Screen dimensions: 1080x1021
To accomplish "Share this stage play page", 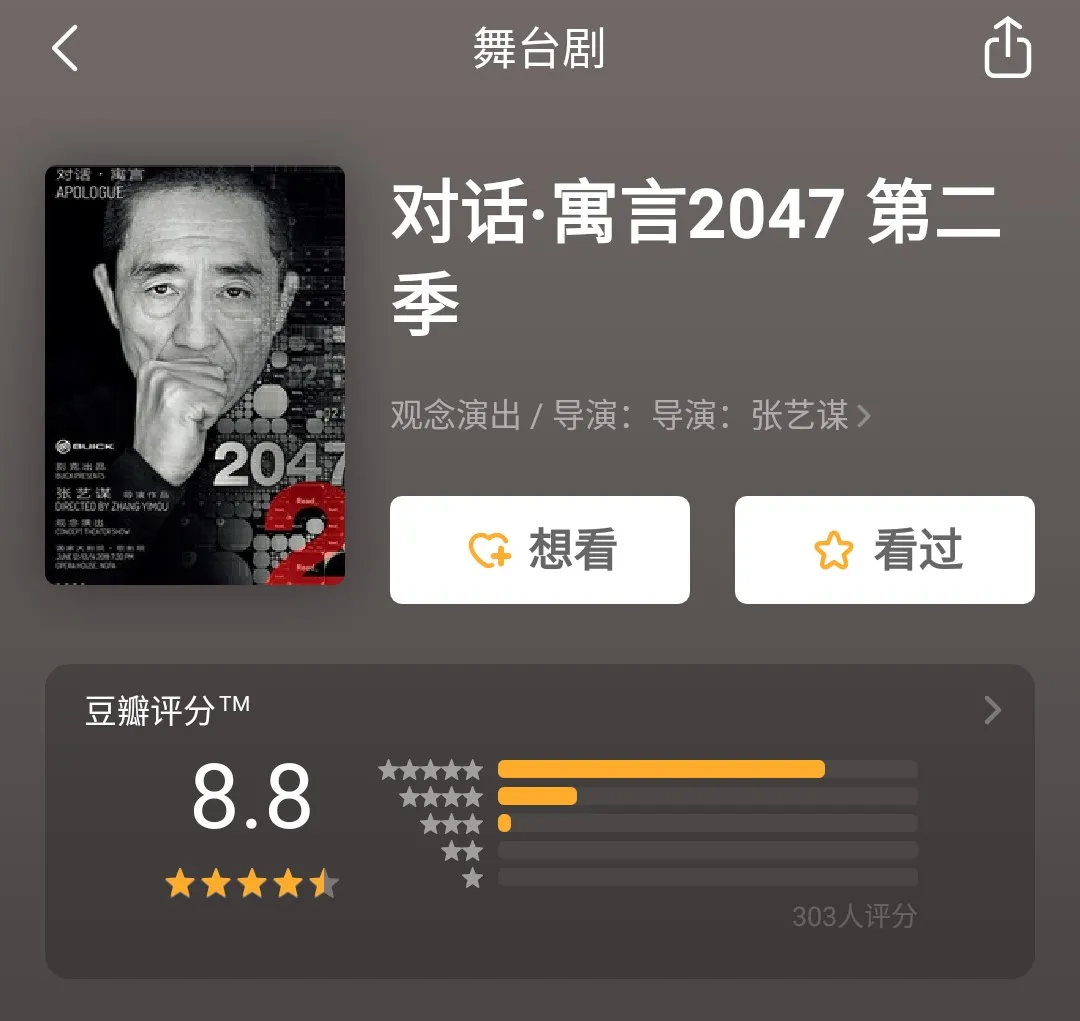I will (x=1006, y=48).
